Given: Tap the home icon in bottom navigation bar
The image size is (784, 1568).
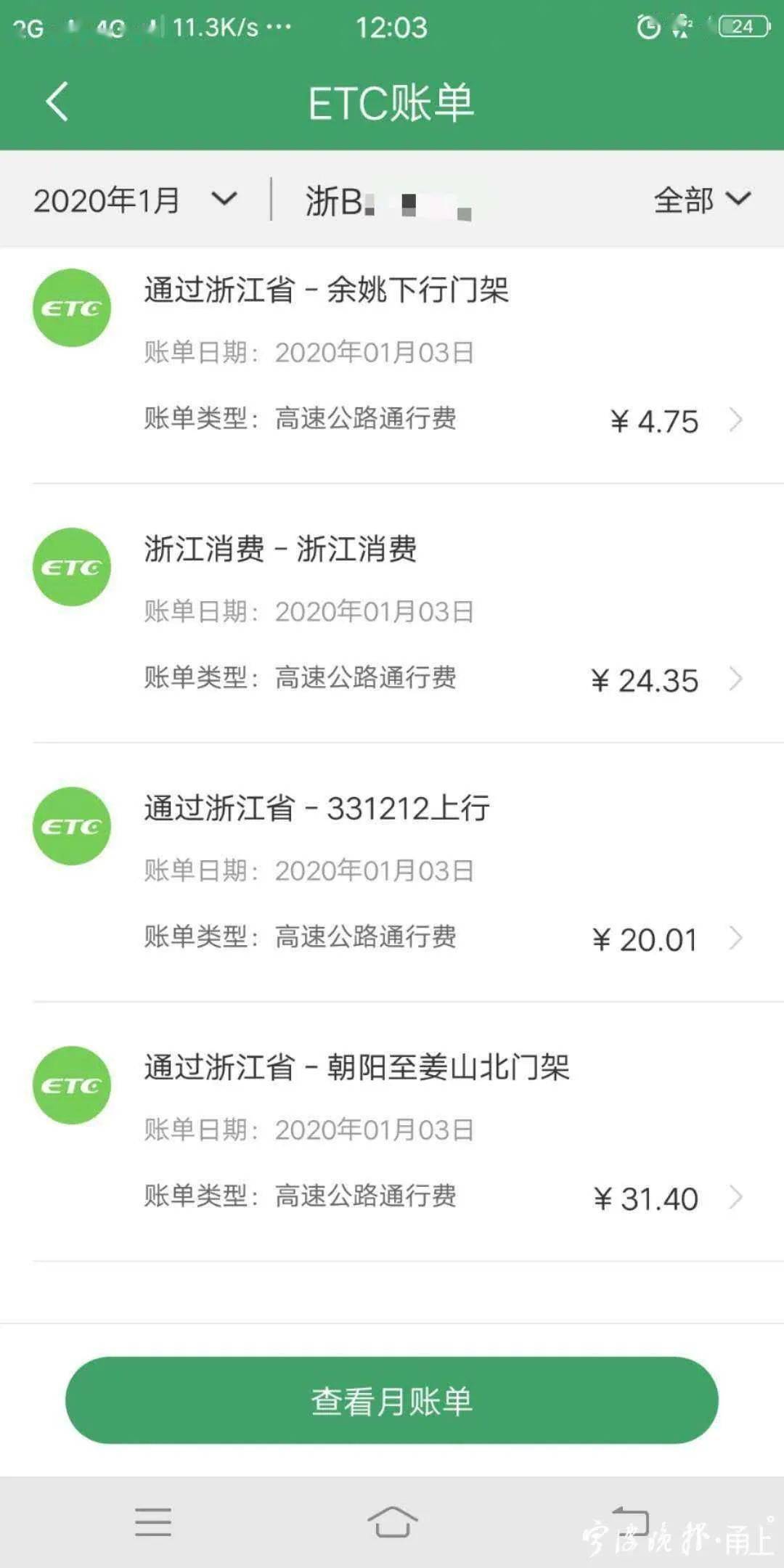Looking at the screenshot, I should (x=392, y=1521).
